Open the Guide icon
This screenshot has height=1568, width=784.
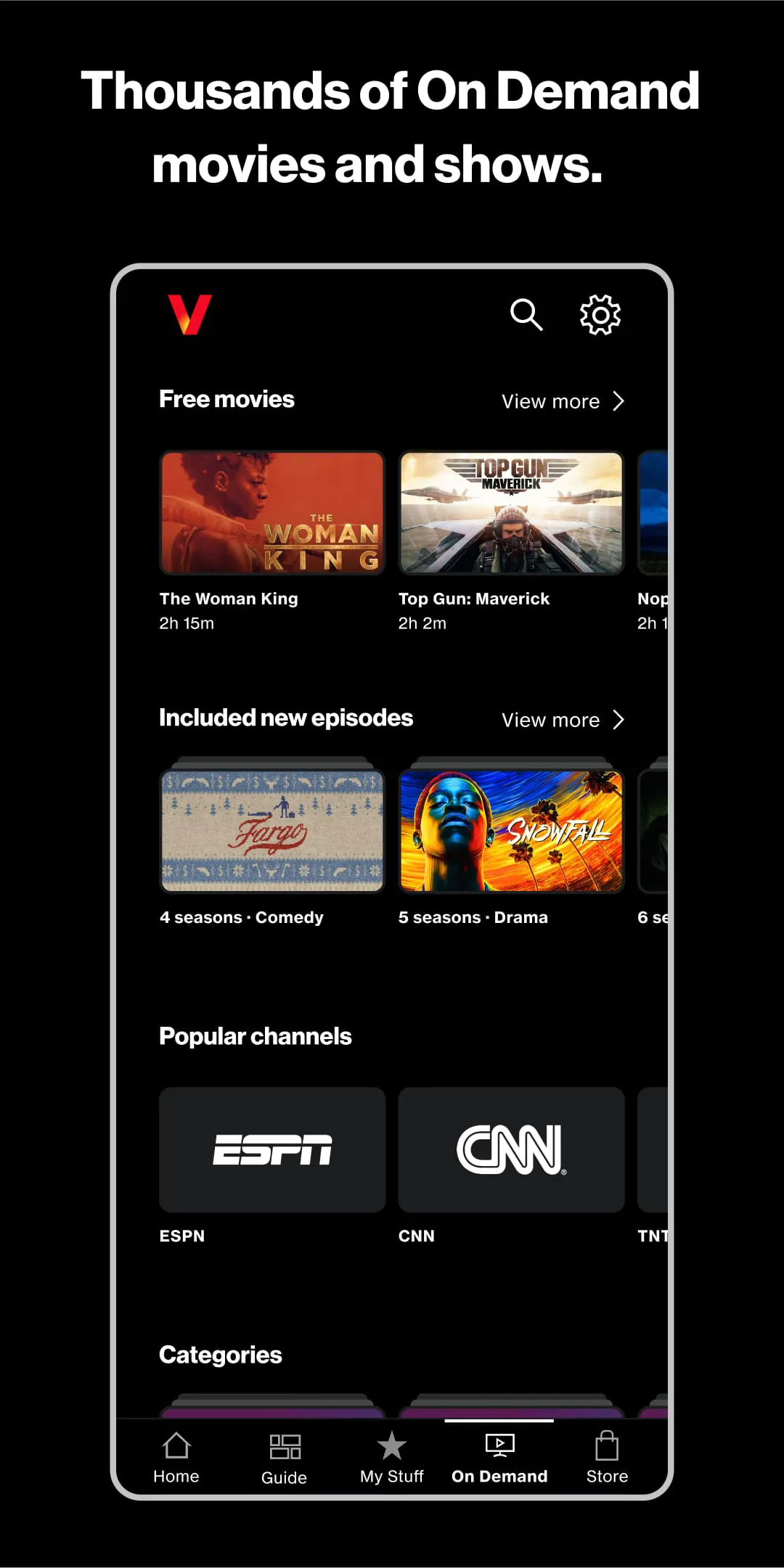[x=285, y=1445]
